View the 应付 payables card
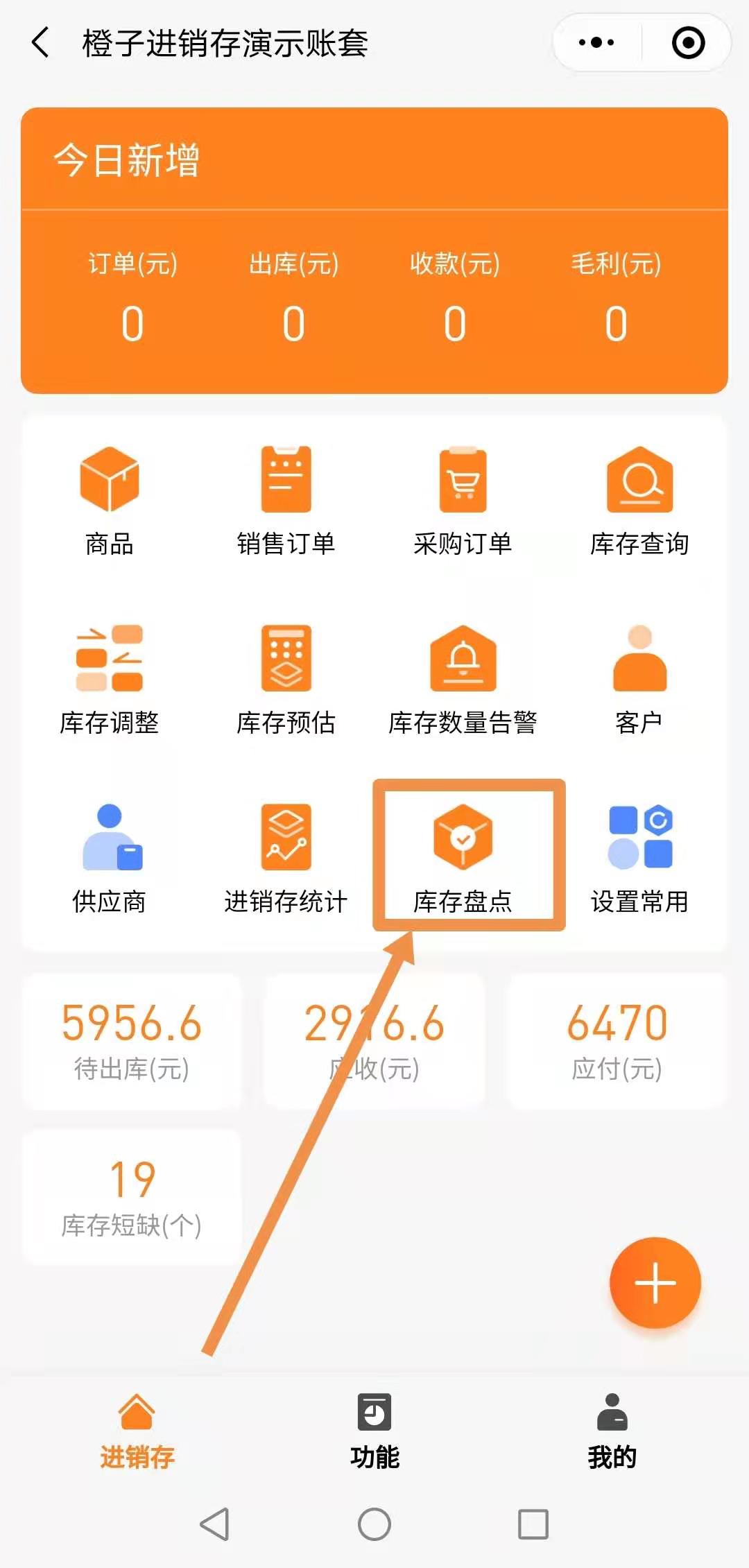 [x=617, y=1042]
